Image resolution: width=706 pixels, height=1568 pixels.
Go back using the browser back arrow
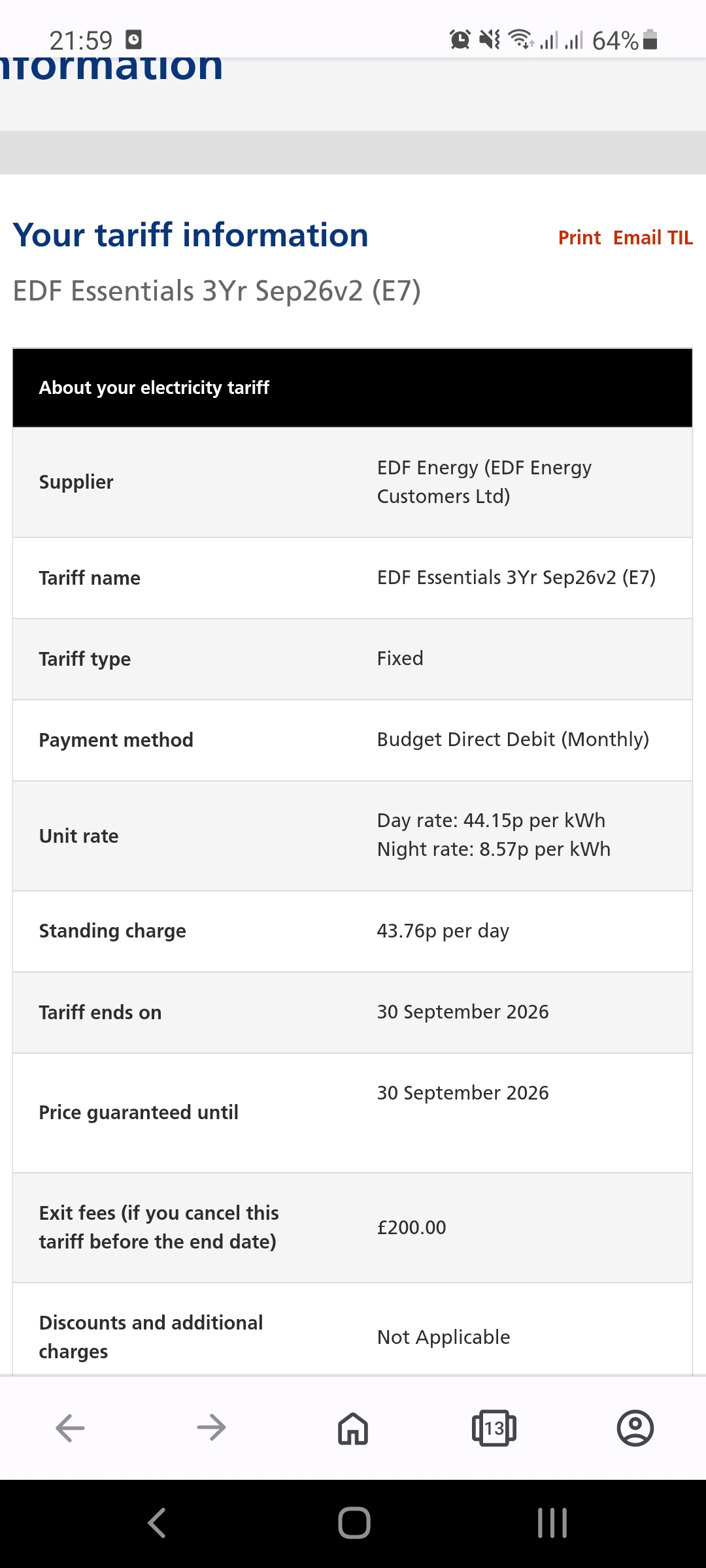(x=71, y=1428)
